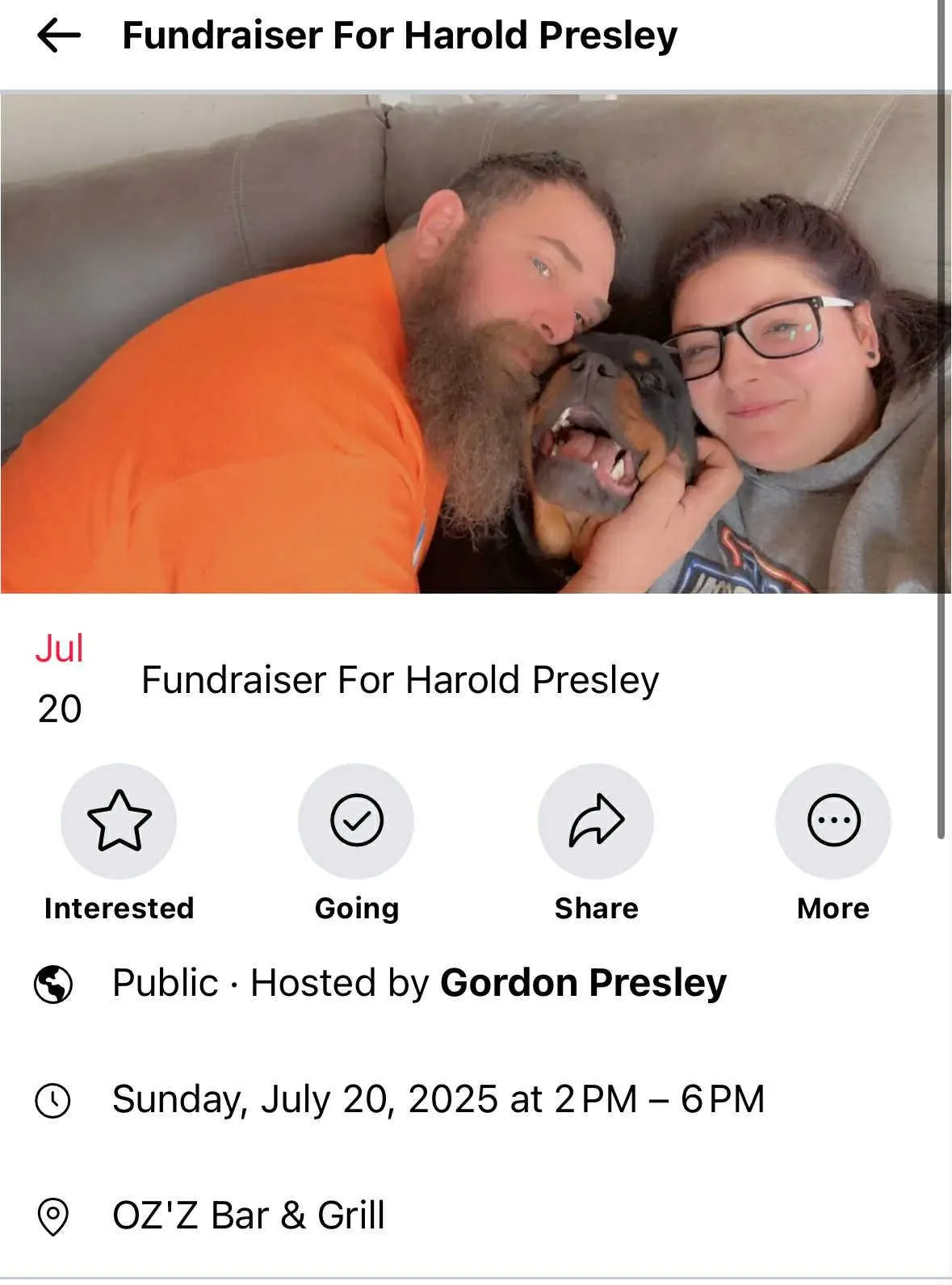Select Going for this event
952x1285 pixels.
coord(356,821)
